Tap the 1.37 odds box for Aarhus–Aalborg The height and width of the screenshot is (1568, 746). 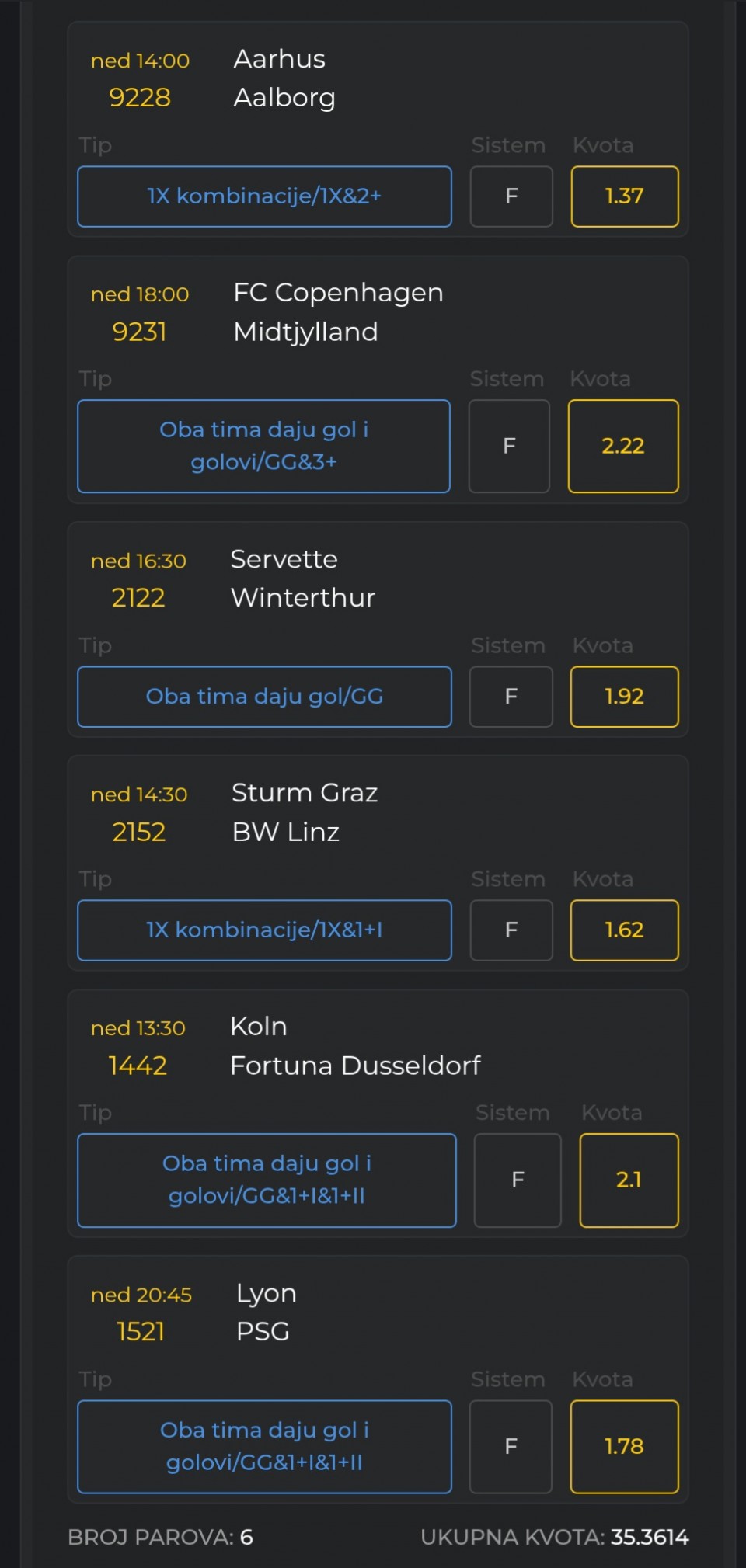624,196
